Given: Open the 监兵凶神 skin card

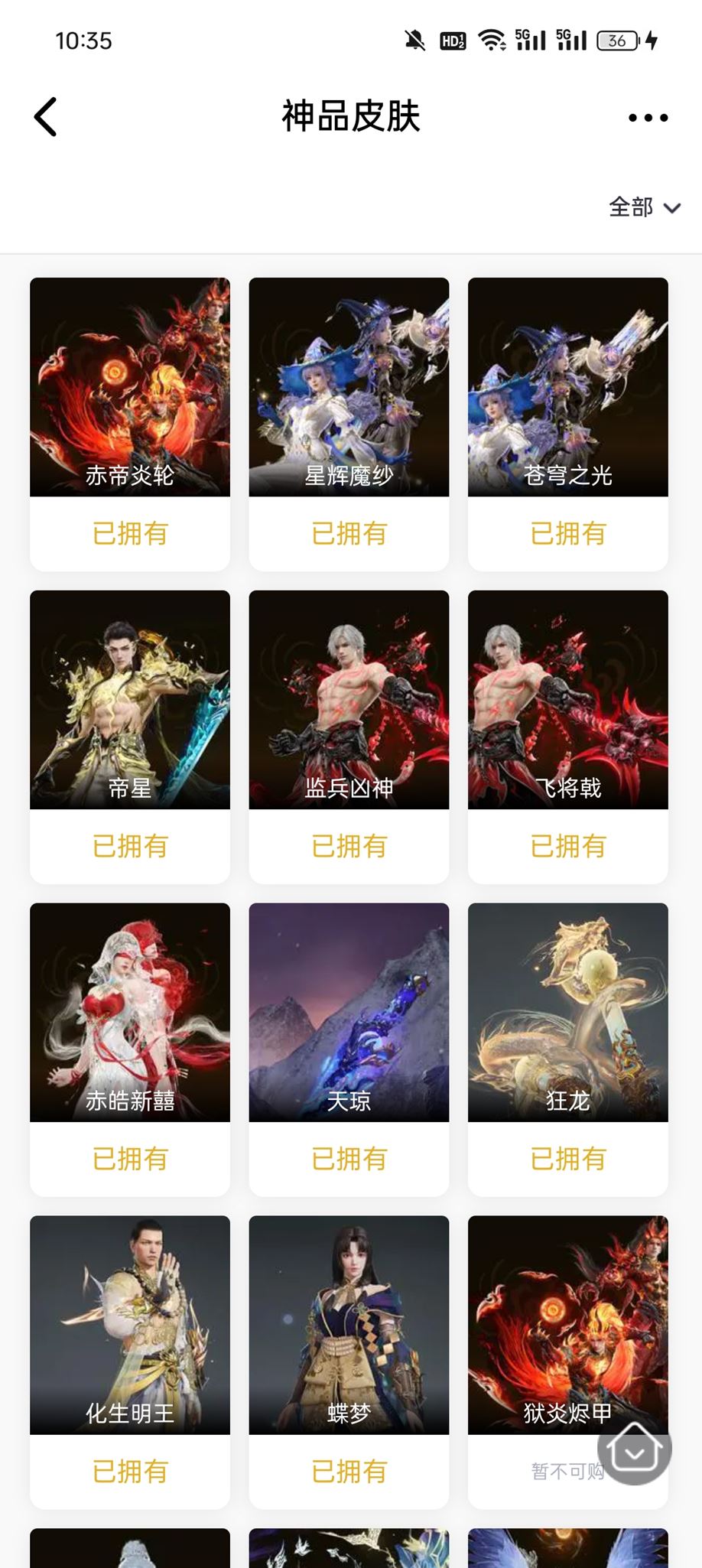Looking at the screenshot, I should 349,700.
